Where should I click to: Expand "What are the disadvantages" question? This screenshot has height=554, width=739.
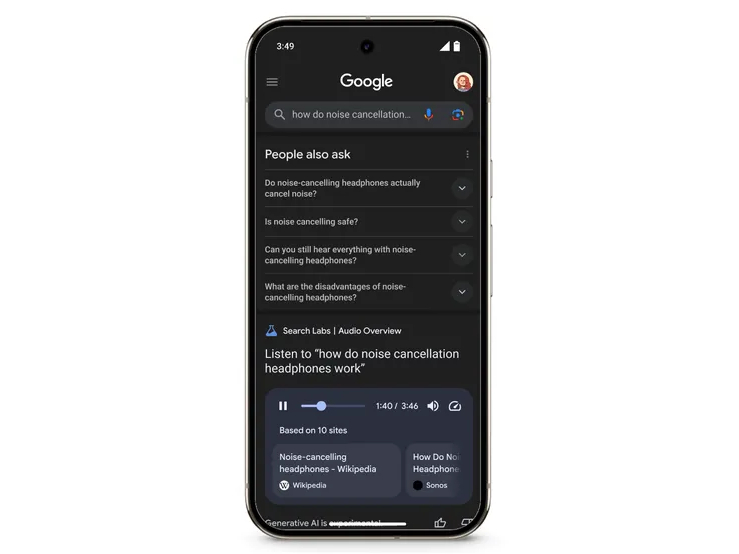pyautogui.click(x=461, y=292)
